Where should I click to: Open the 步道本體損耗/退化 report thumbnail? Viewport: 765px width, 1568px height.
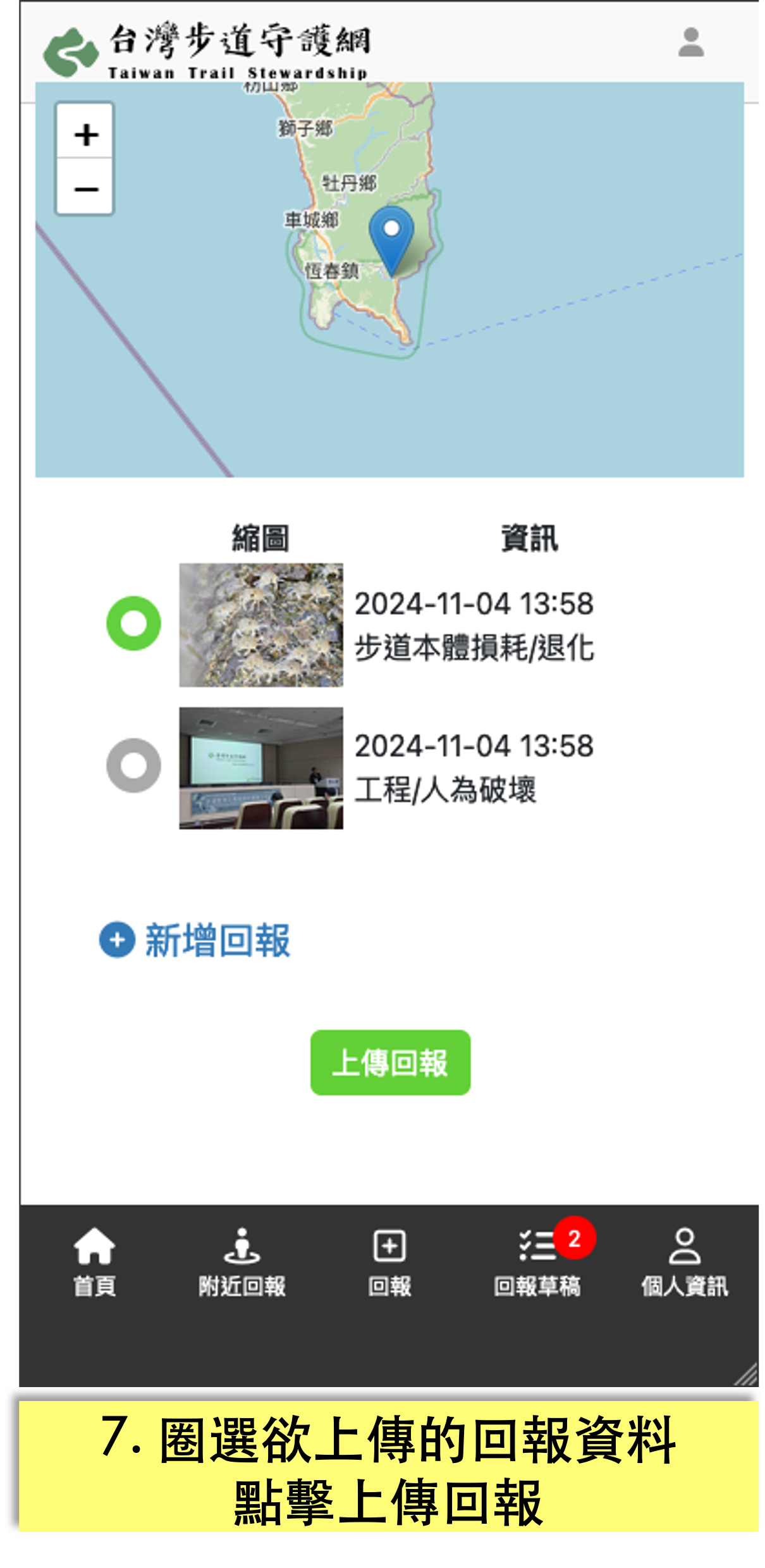tap(261, 625)
